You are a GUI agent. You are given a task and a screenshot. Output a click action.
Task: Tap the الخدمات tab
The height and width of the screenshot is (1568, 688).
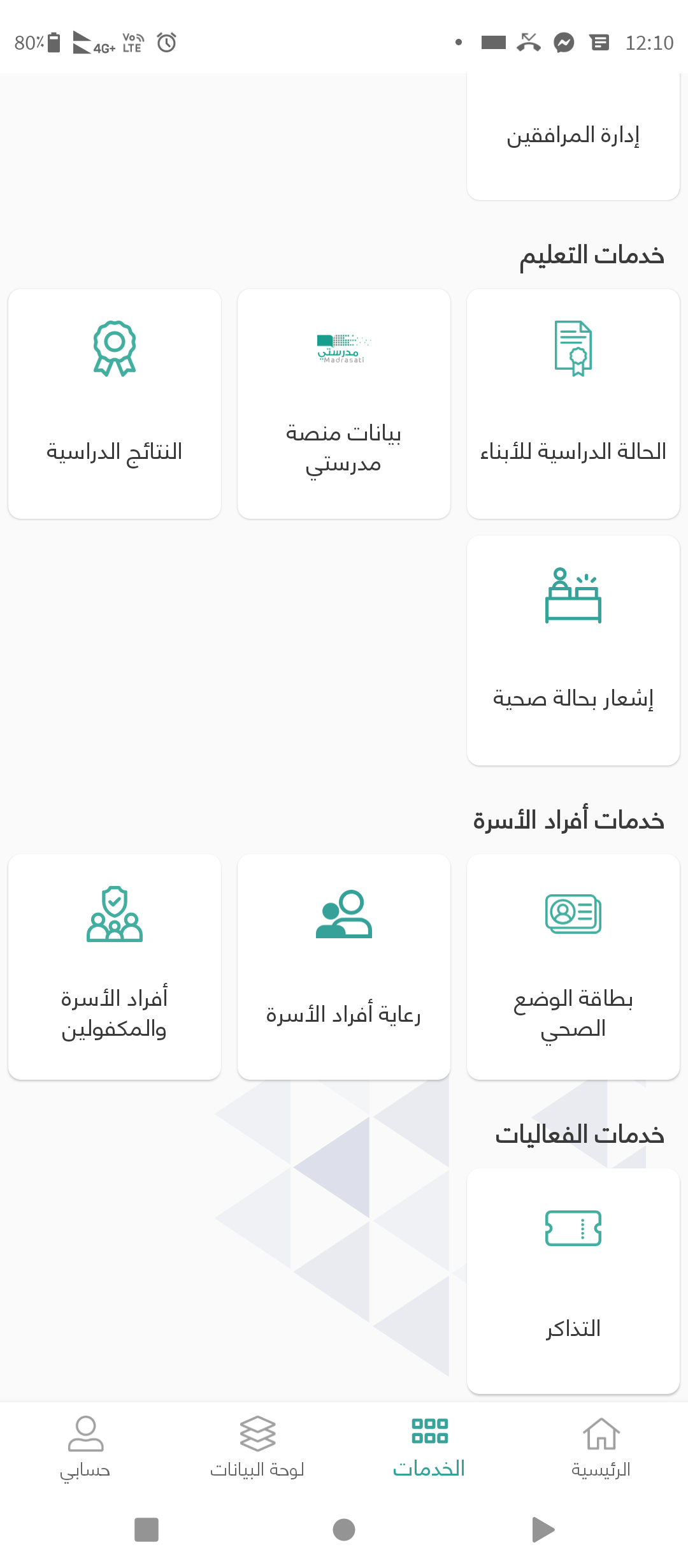(x=429, y=1447)
